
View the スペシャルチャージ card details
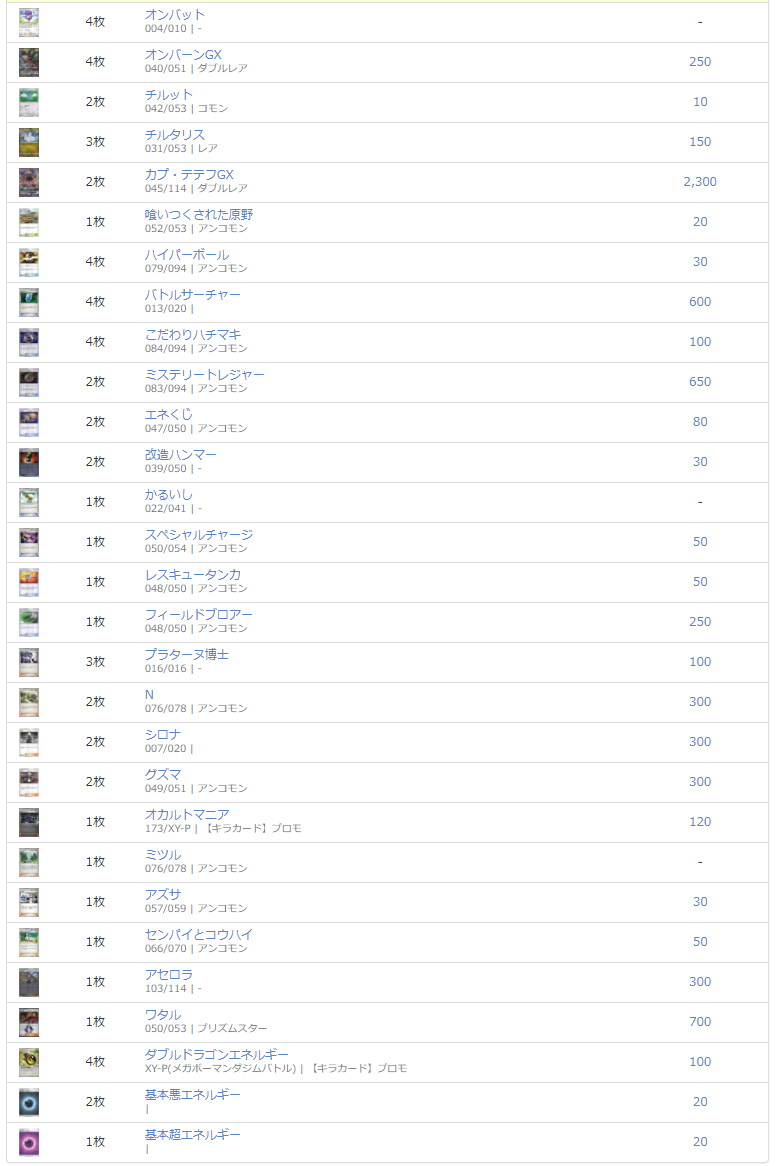pos(198,535)
